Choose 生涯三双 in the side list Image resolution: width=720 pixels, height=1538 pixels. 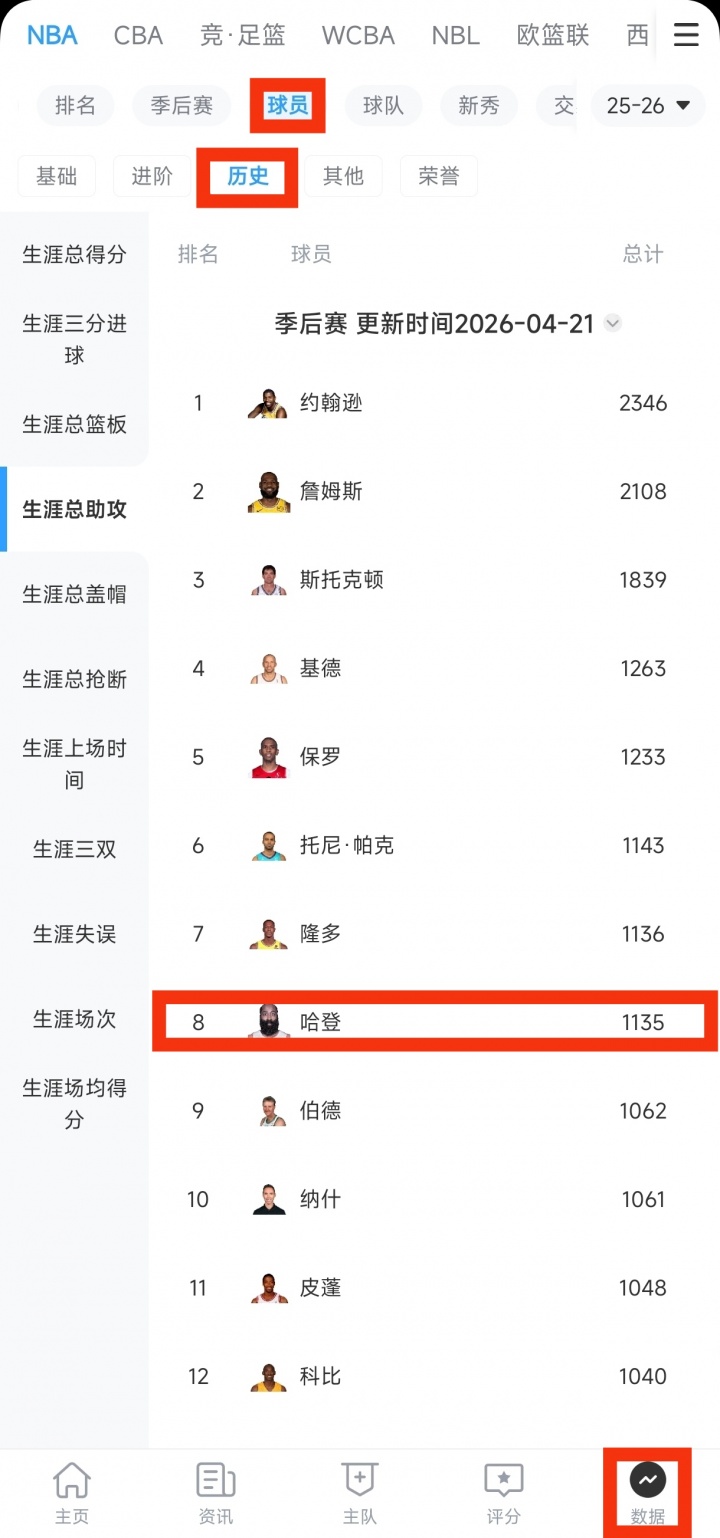pyautogui.click(x=75, y=849)
